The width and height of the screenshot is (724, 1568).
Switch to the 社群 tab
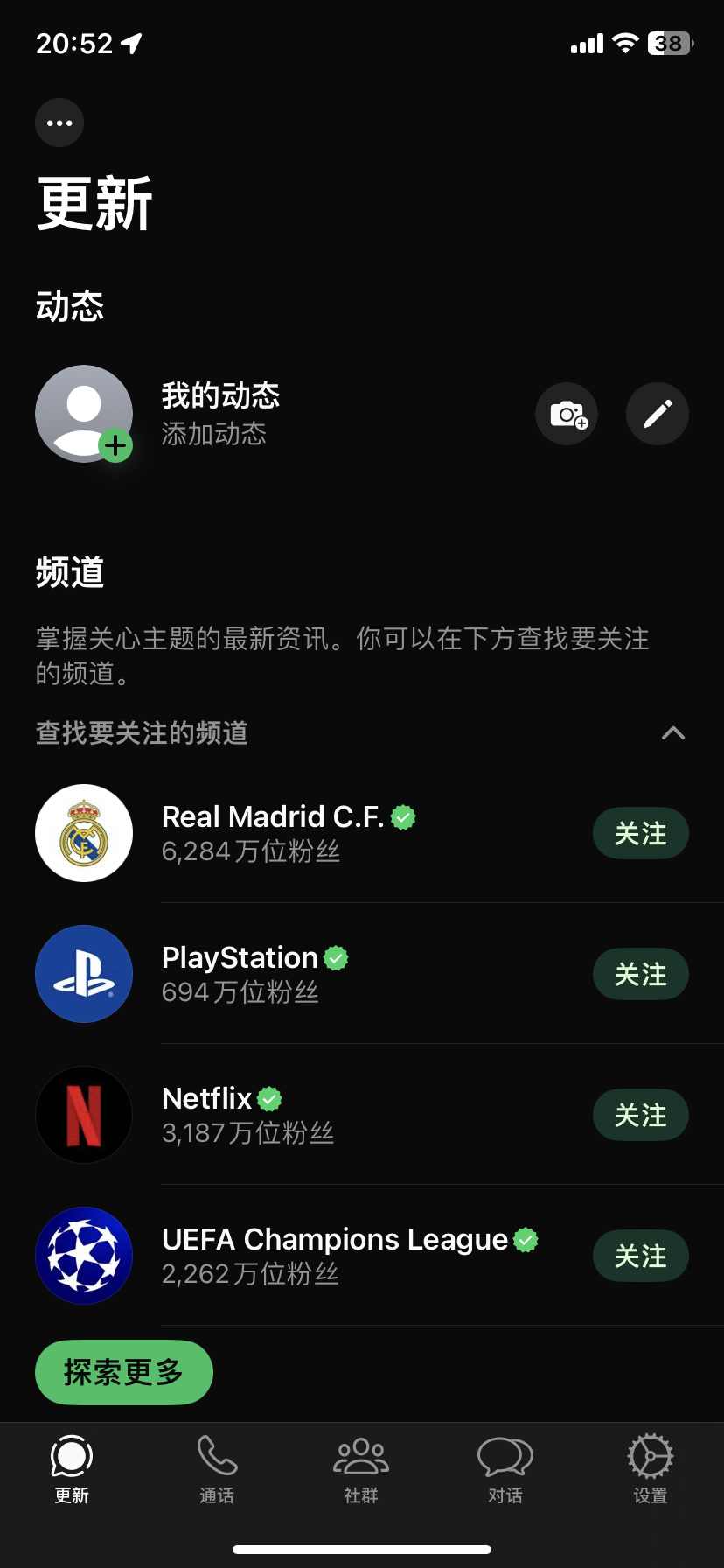pyautogui.click(x=361, y=1470)
